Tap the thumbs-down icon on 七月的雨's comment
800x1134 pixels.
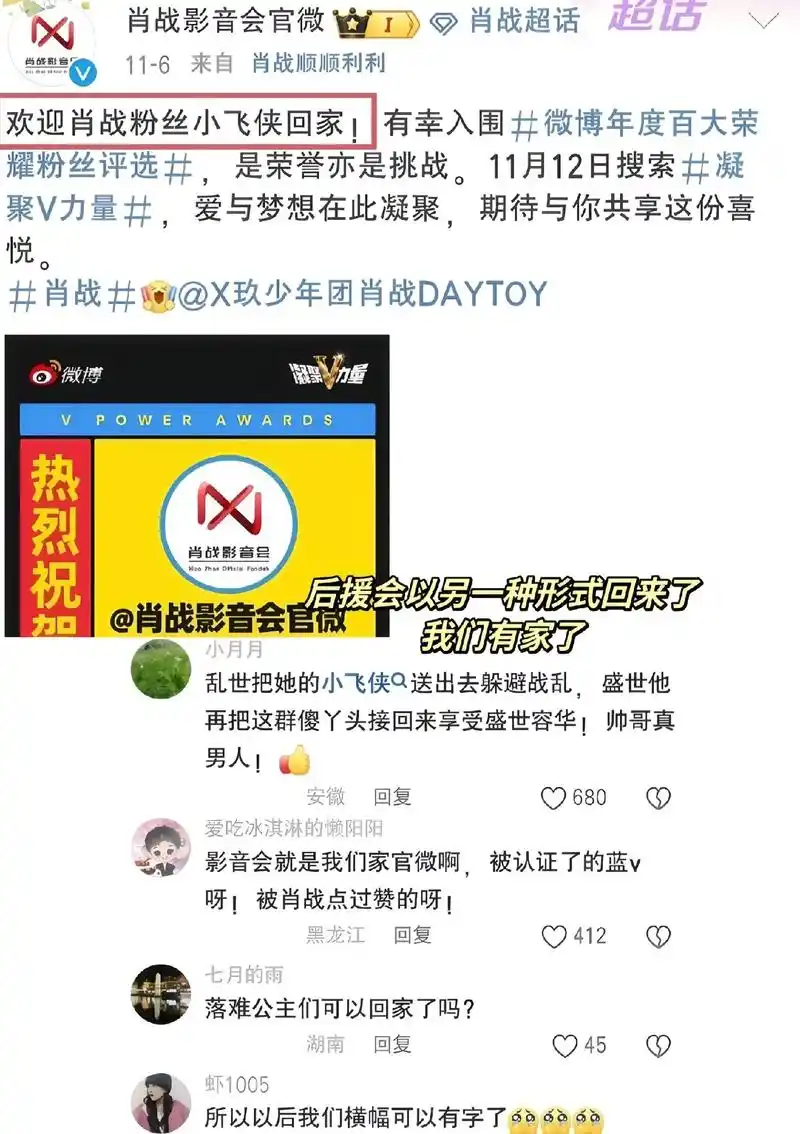655,1046
